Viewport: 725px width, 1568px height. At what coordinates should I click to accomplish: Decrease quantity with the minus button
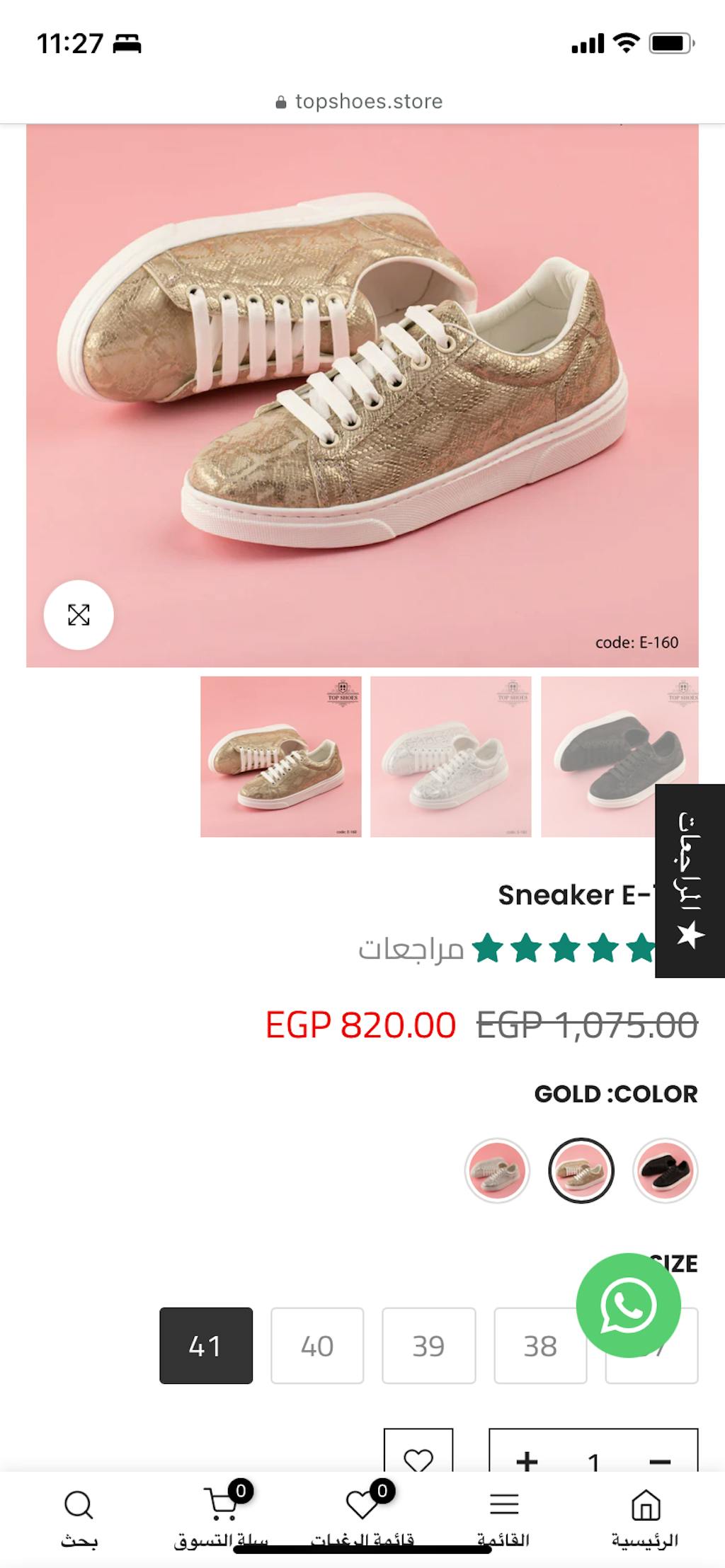click(660, 1460)
